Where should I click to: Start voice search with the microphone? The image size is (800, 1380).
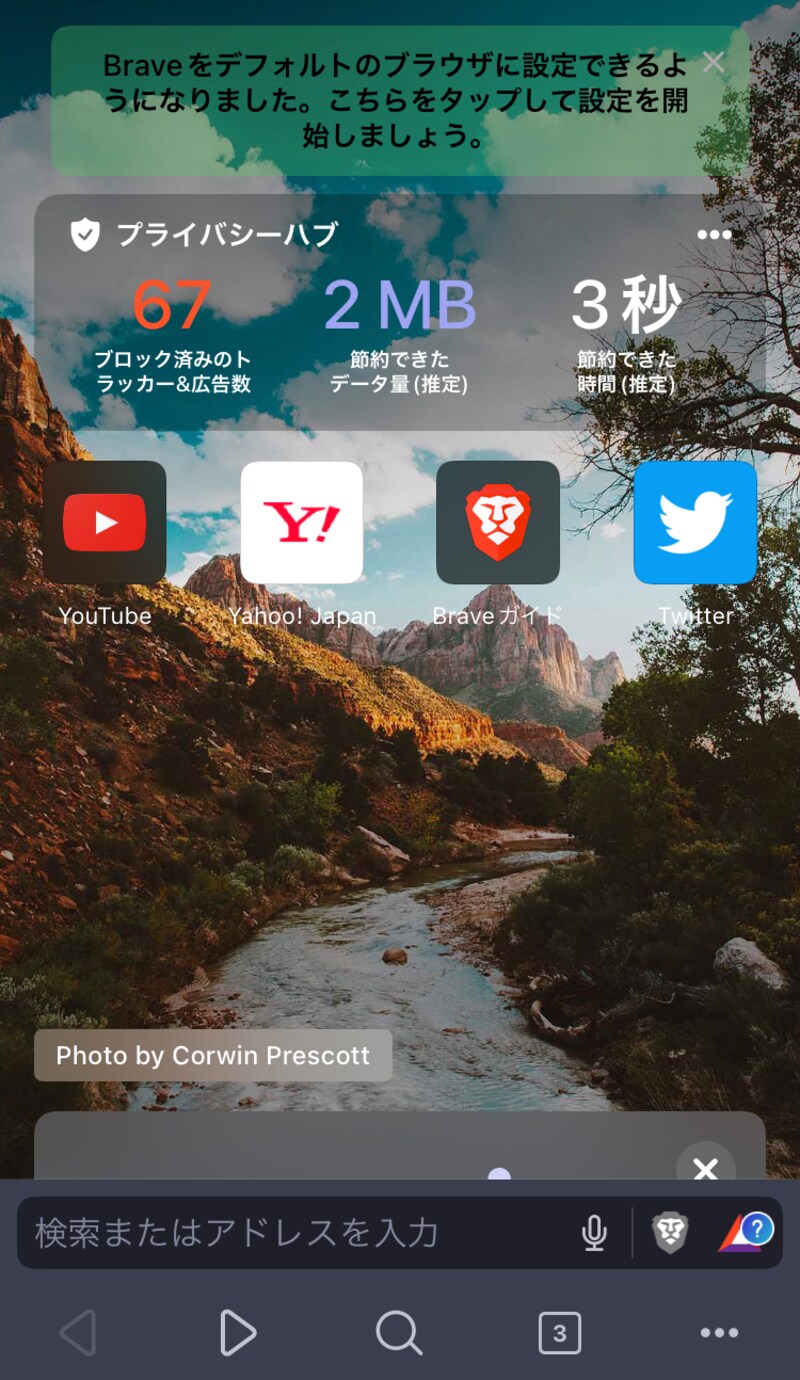pyautogui.click(x=594, y=1233)
